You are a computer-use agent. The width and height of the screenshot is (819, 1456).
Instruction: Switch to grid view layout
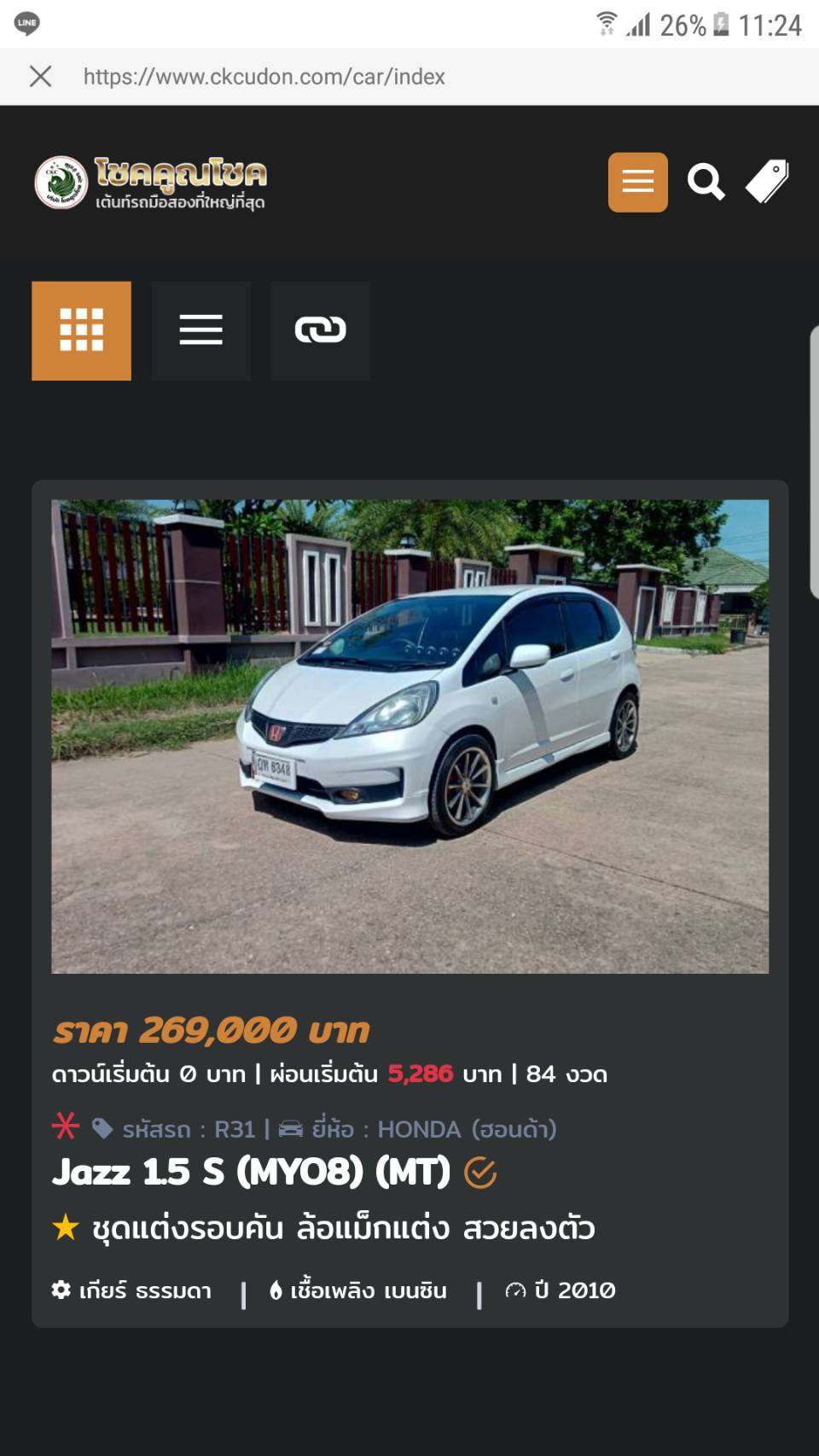(81, 330)
